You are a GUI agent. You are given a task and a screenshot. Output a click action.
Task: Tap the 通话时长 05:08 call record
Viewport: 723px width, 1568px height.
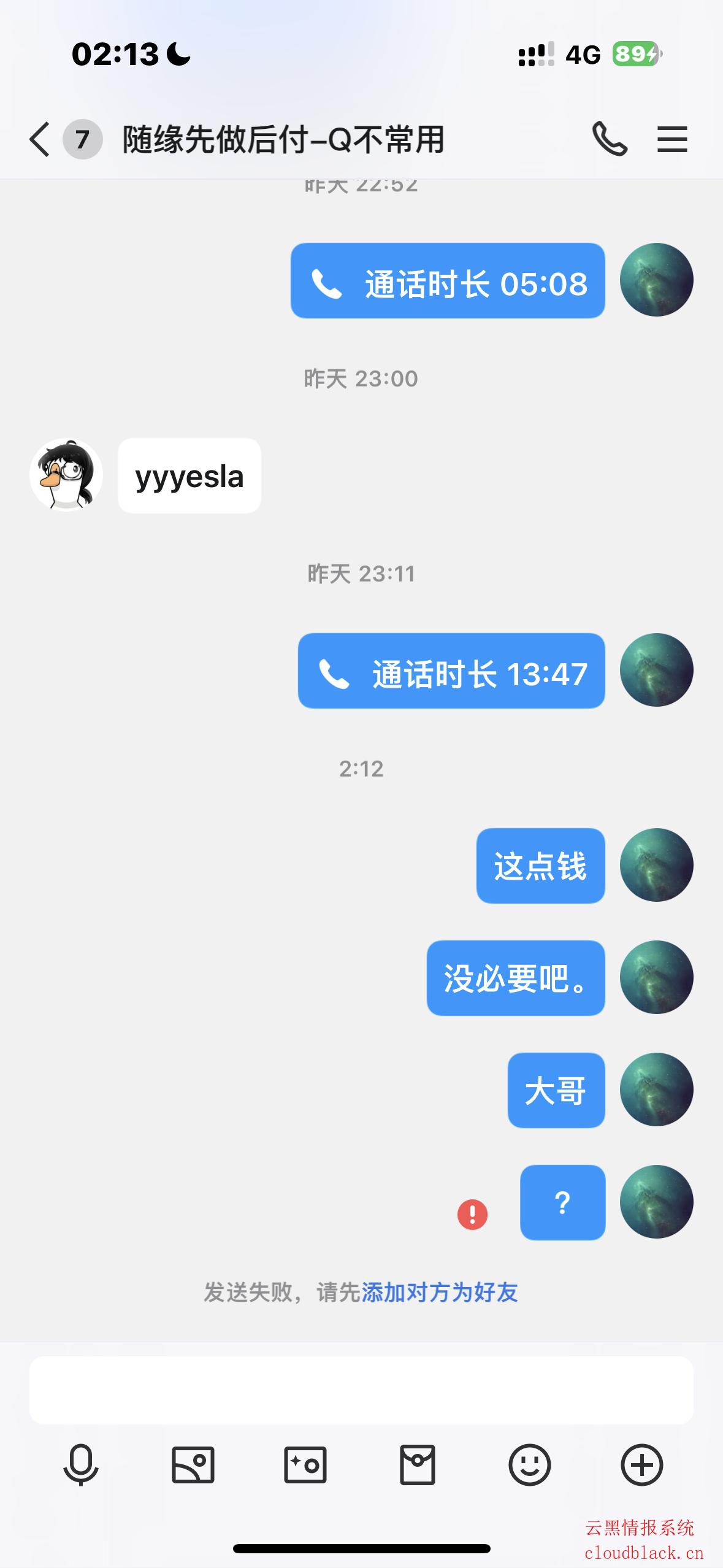448,281
